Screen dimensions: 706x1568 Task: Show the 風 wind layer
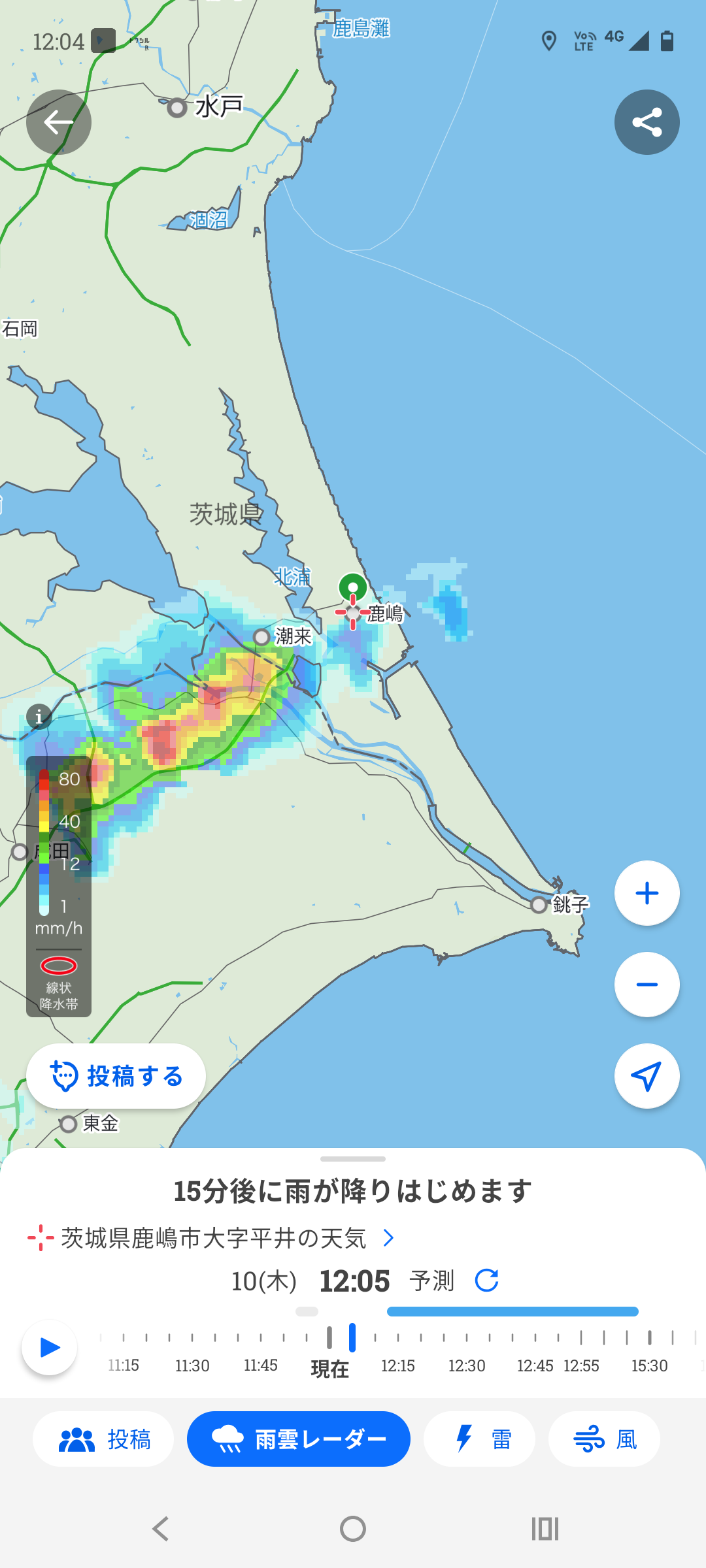[x=604, y=1439]
